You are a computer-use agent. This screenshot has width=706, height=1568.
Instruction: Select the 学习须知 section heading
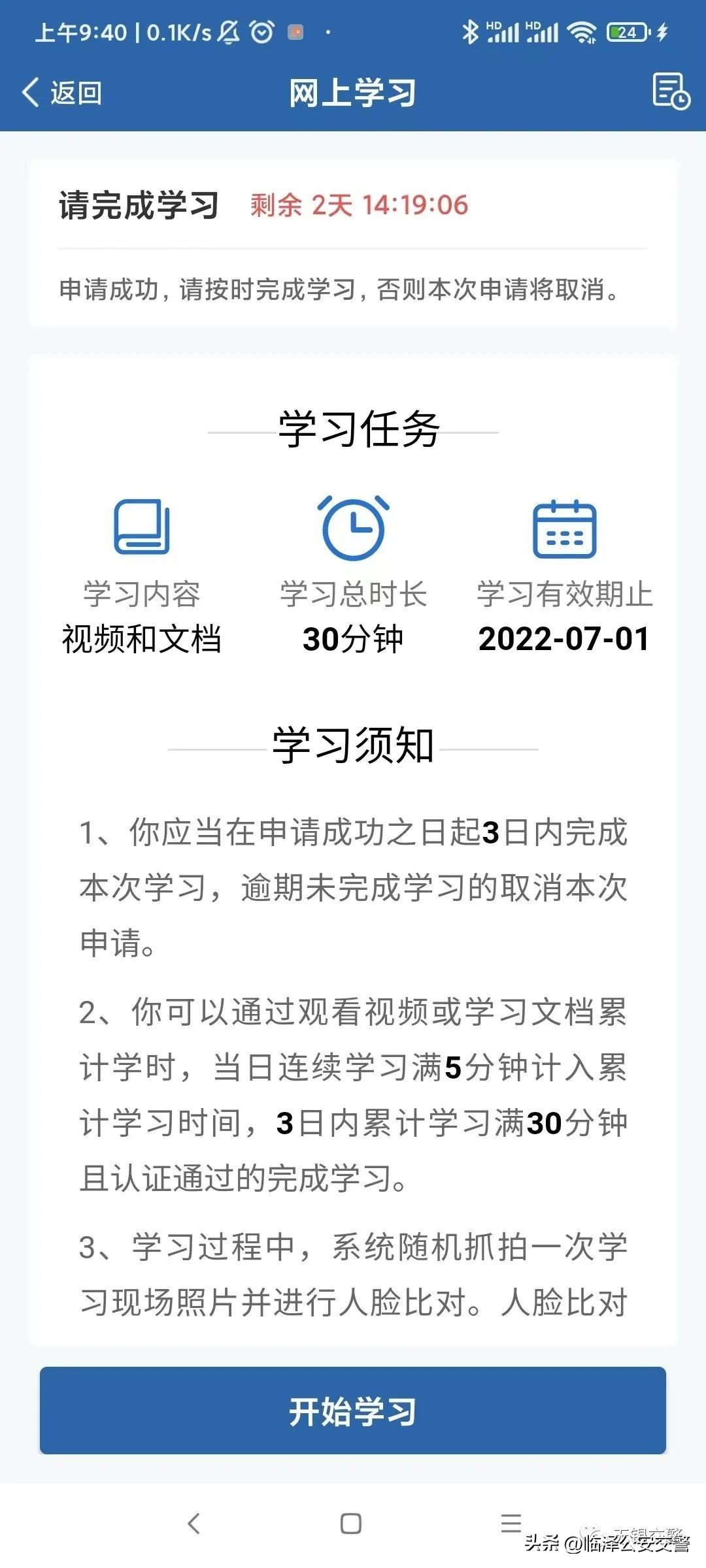pos(353,745)
